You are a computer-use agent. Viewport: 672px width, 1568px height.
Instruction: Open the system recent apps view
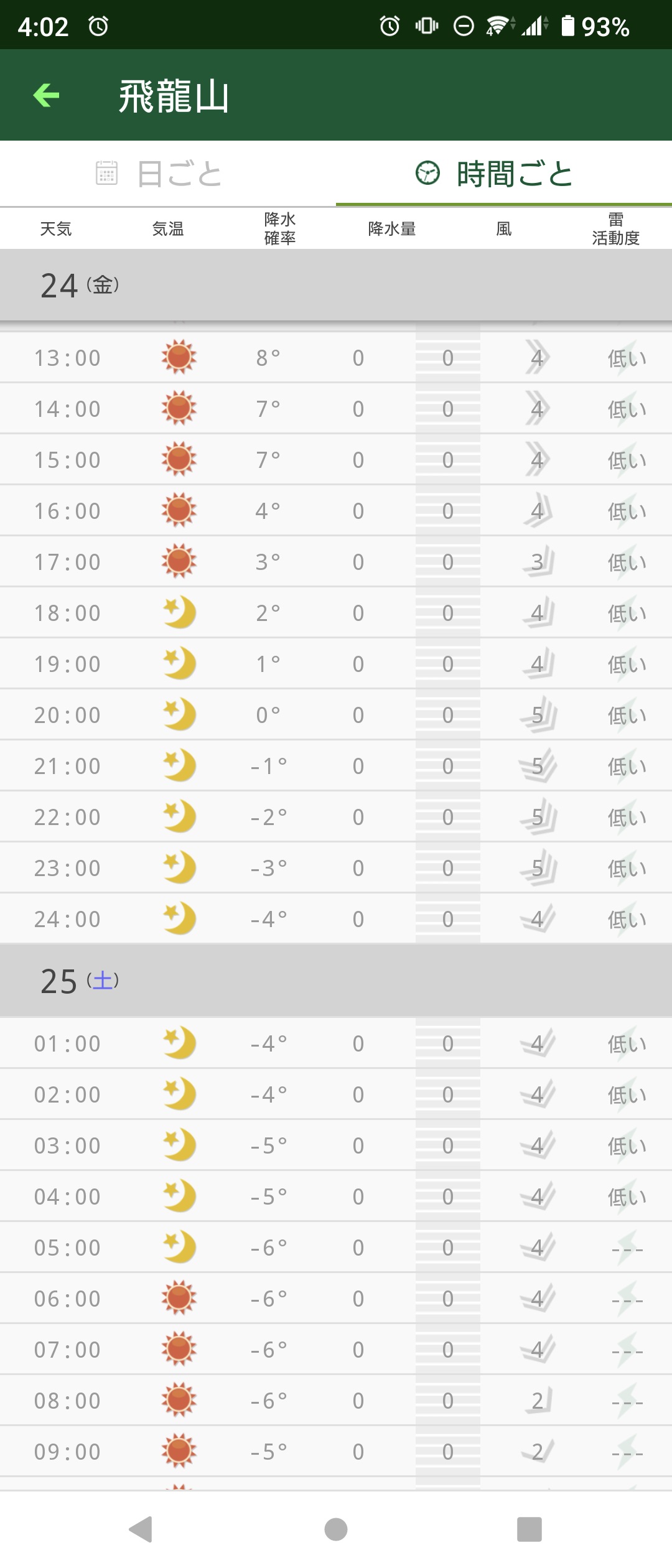pos(529,1529)
